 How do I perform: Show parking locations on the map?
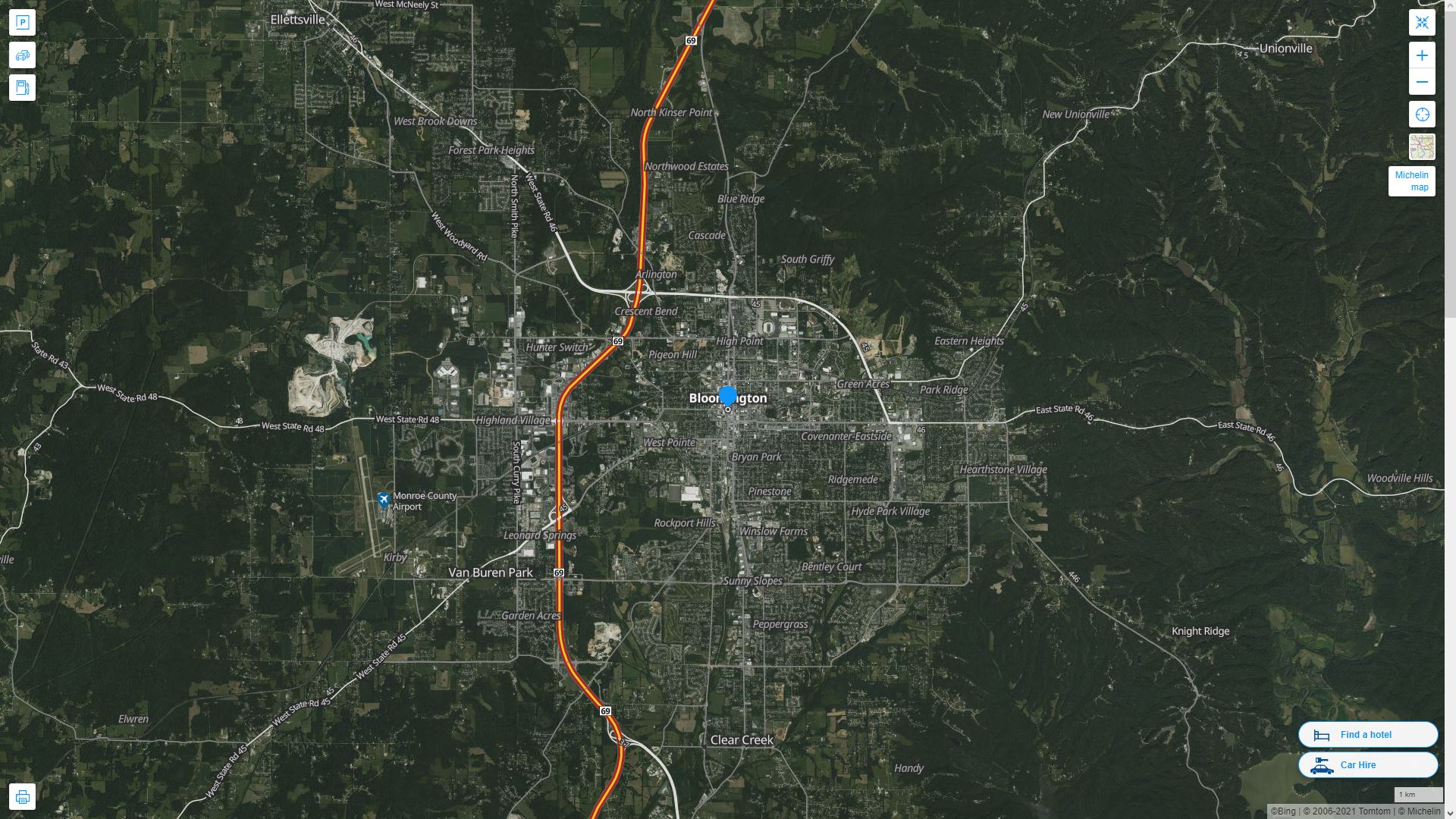(22, 23)
